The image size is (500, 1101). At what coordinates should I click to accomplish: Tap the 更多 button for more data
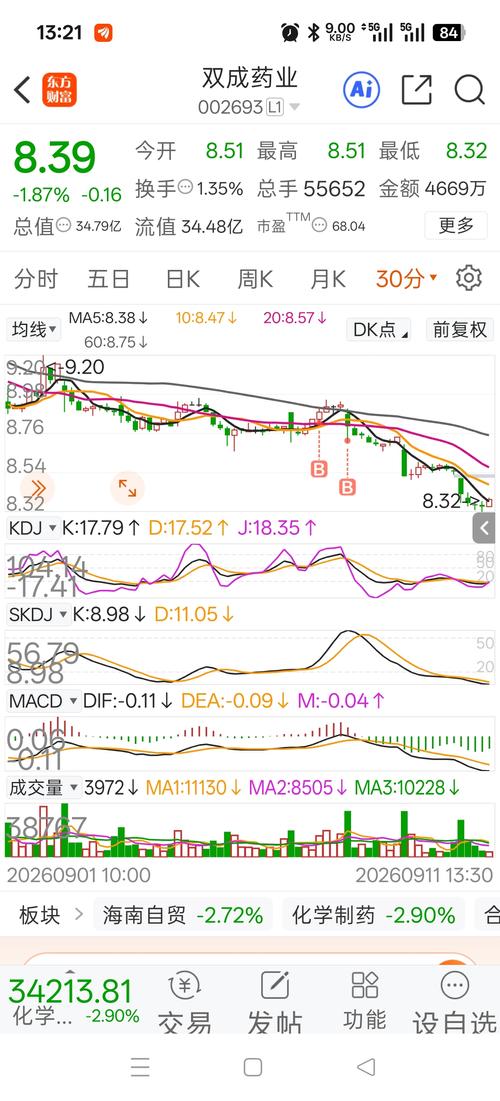pos(456,225)
